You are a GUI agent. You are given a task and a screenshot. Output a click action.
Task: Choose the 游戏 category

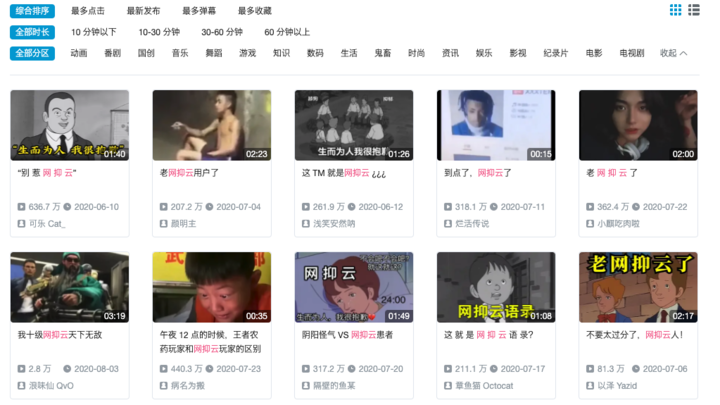[x=247, y=53]
